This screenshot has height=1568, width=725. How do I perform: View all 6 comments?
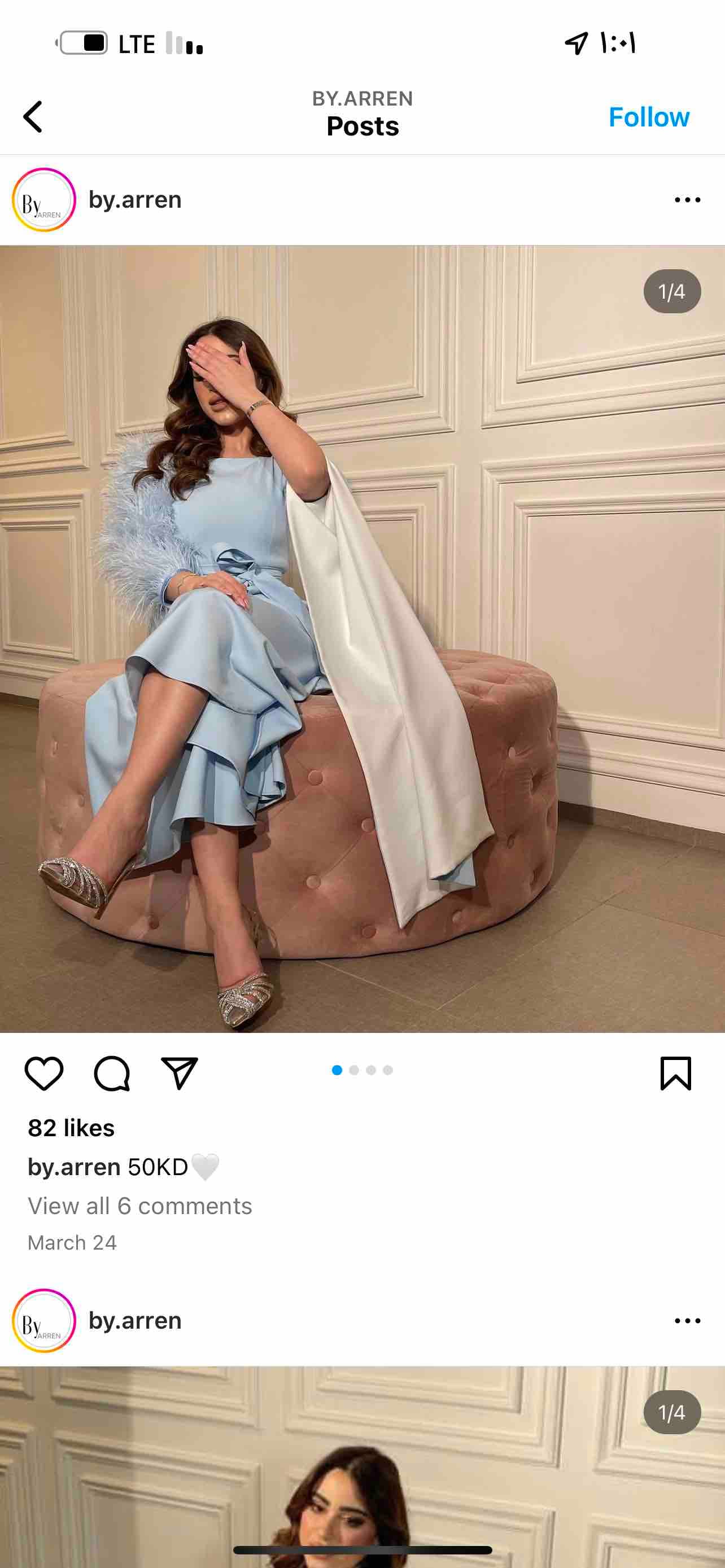[140, 1206]
